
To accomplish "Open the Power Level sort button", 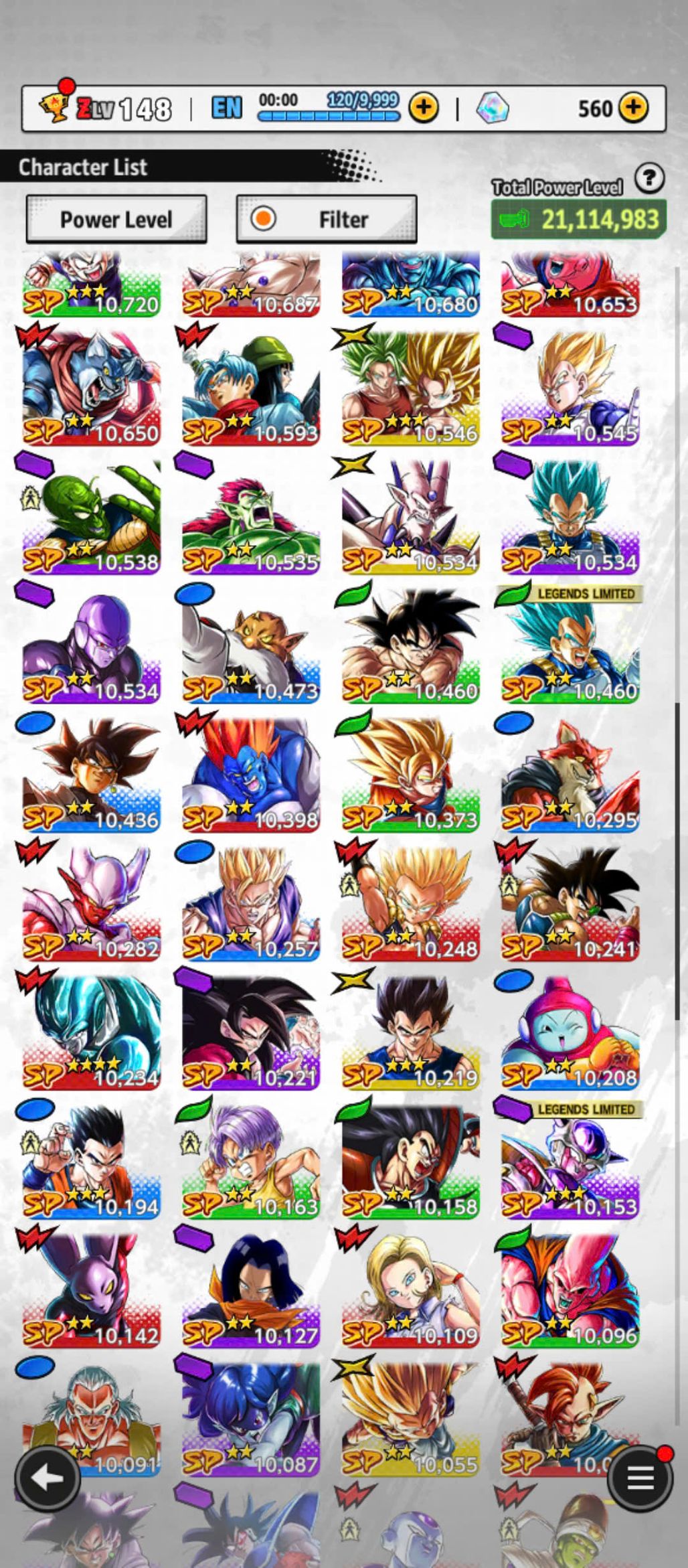I will pyautogui.click(x=116, y=219).
